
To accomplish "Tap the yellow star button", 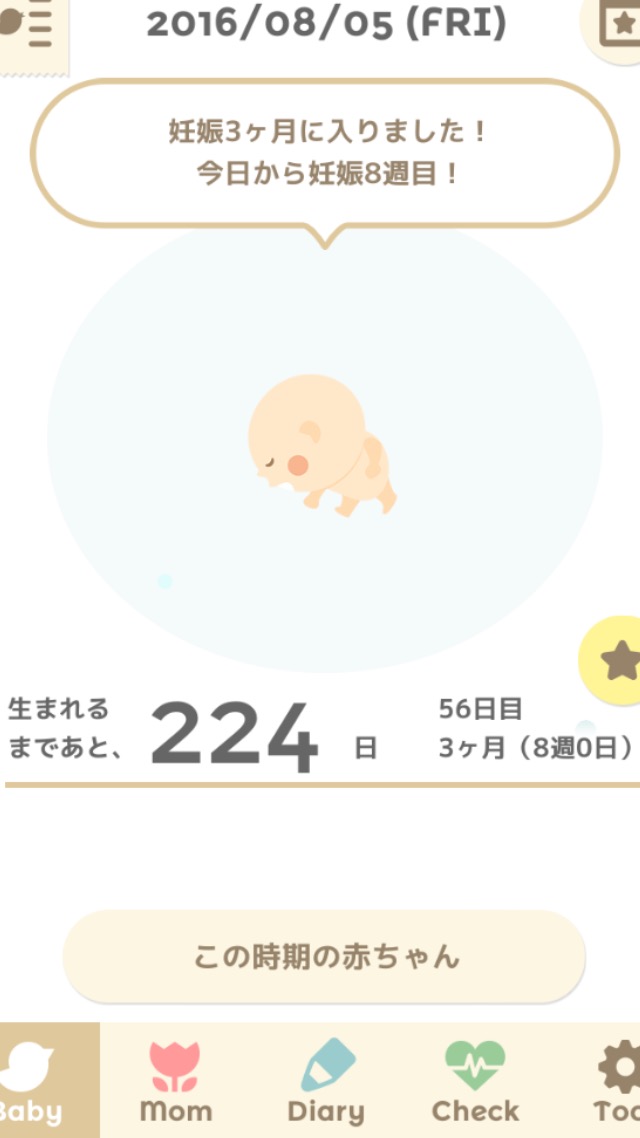I will (x=614, y=661).
